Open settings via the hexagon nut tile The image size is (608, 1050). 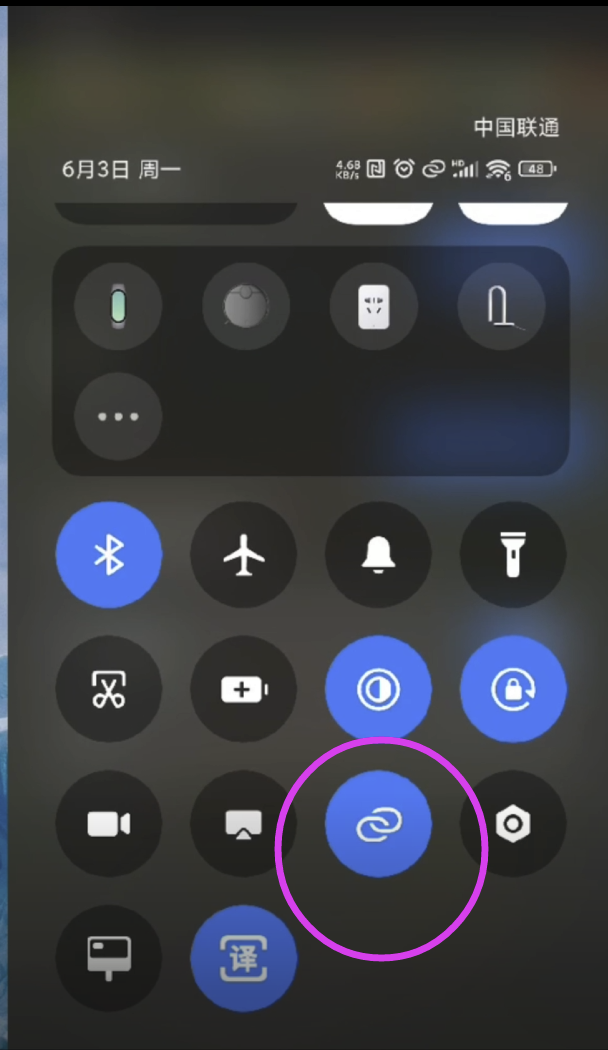[x=513, y=824]
